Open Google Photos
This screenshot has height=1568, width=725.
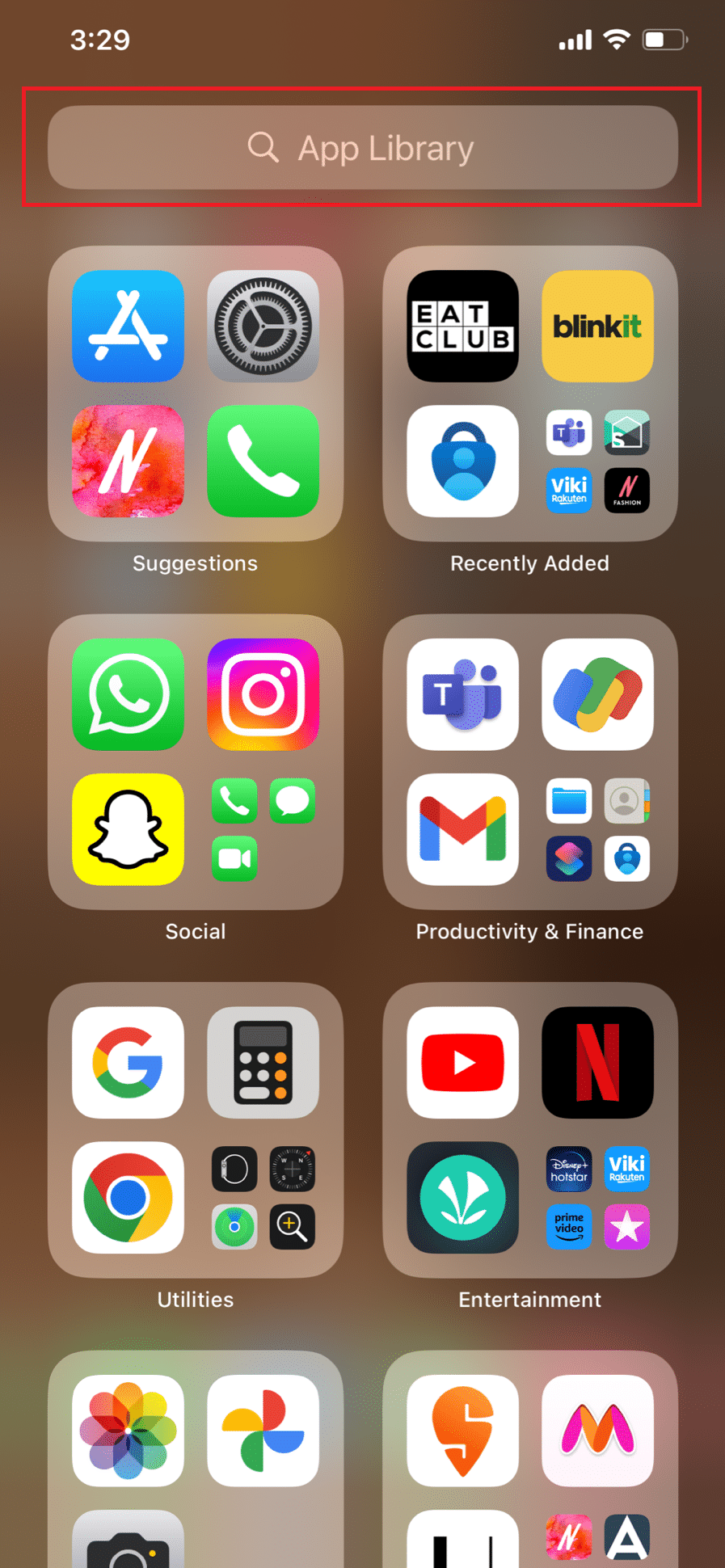[x=263, y=1431]
